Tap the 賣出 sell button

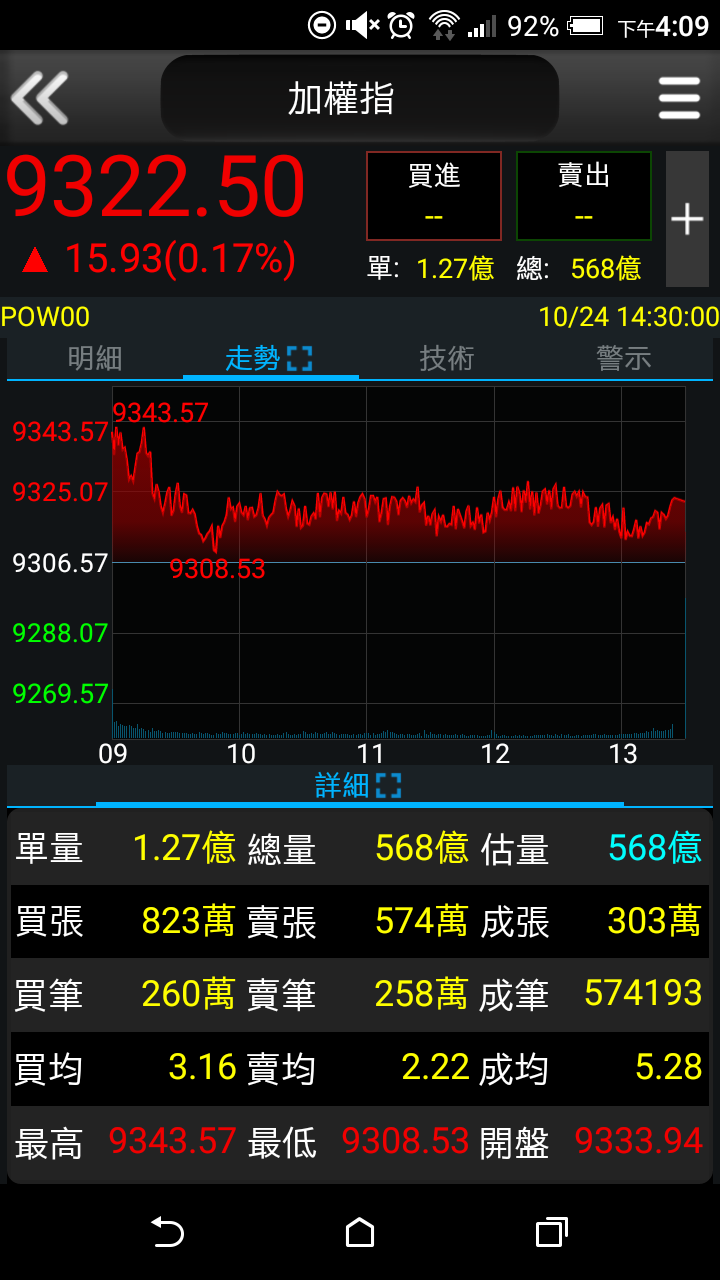tap(584, 196)
